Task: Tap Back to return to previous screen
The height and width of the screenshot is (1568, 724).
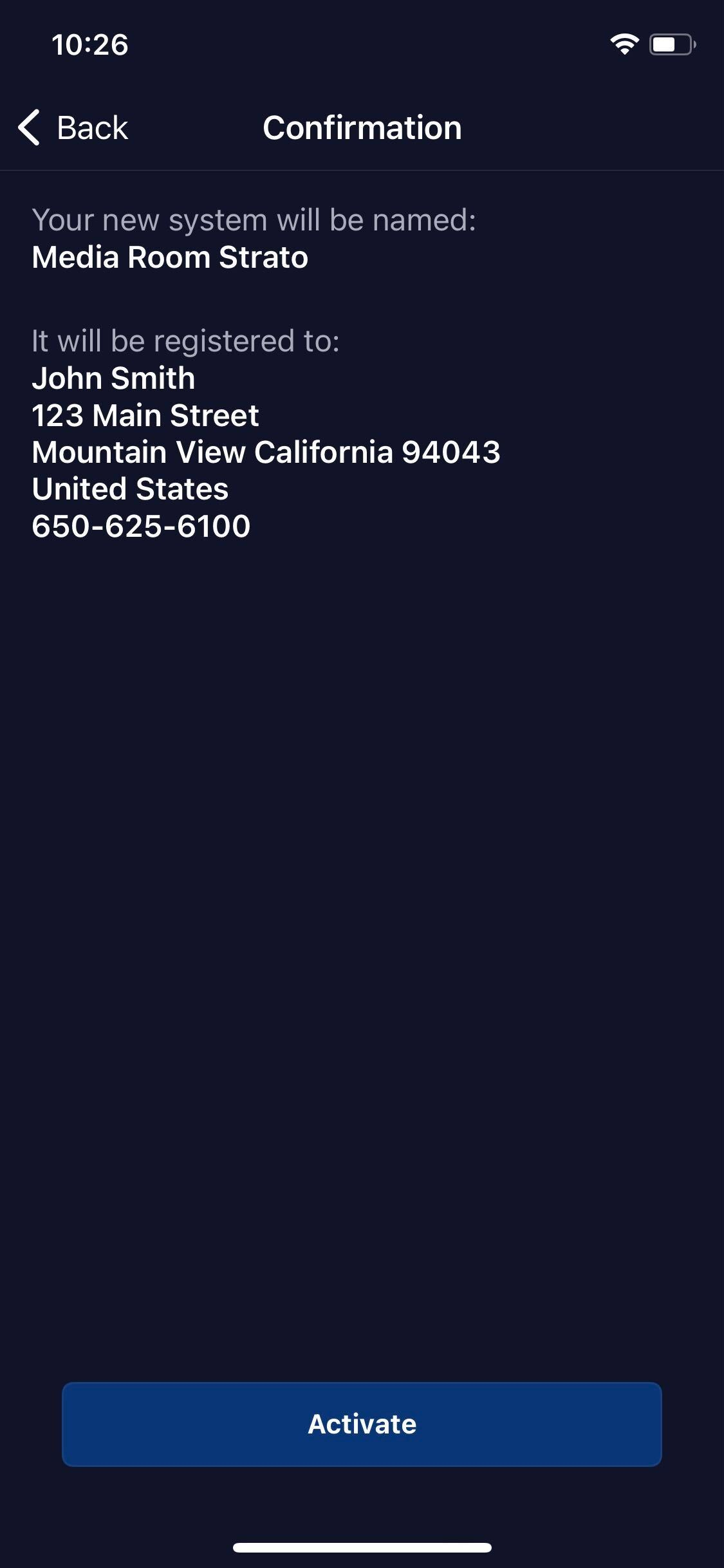Action: pyautogui.click(x=93, y=127)
